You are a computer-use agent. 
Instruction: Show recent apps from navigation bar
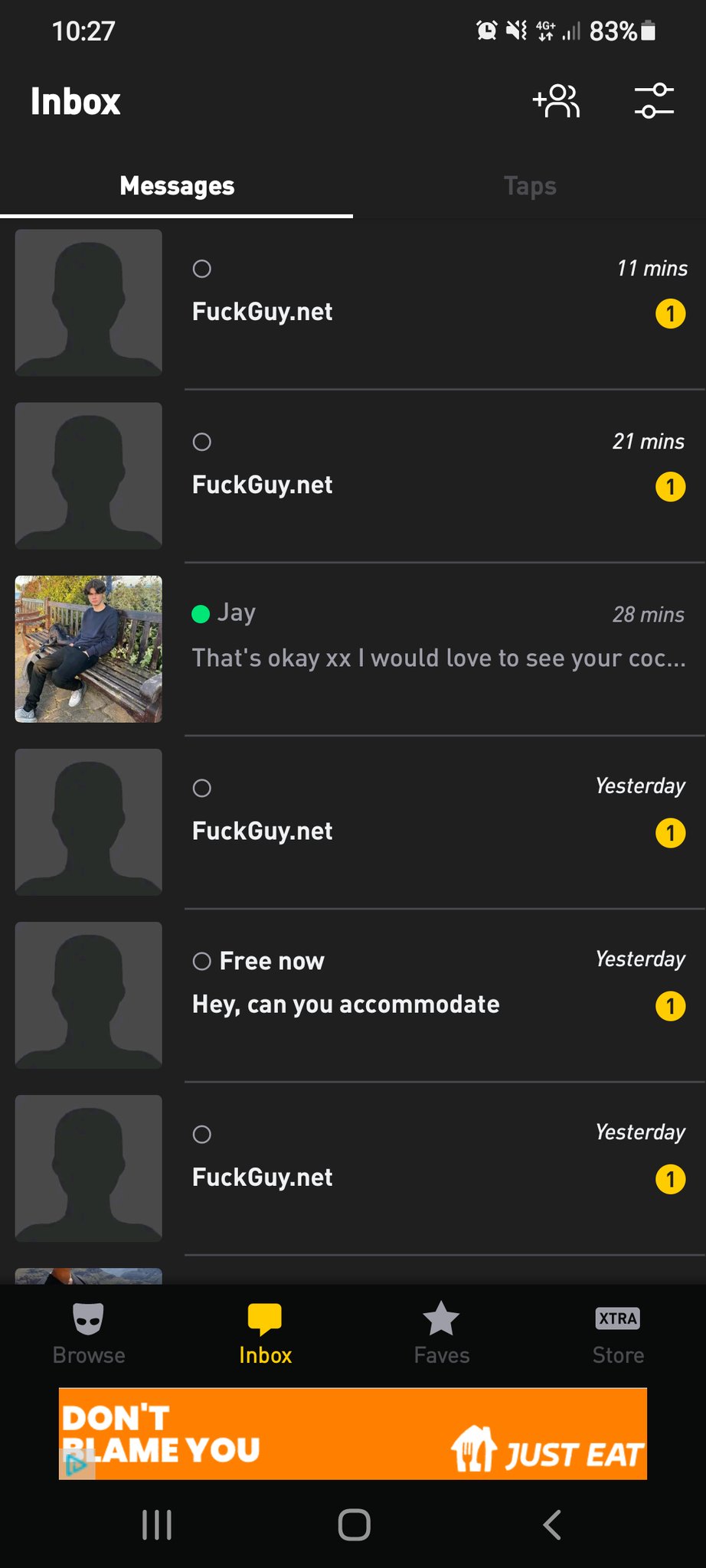coord(157,1524)
